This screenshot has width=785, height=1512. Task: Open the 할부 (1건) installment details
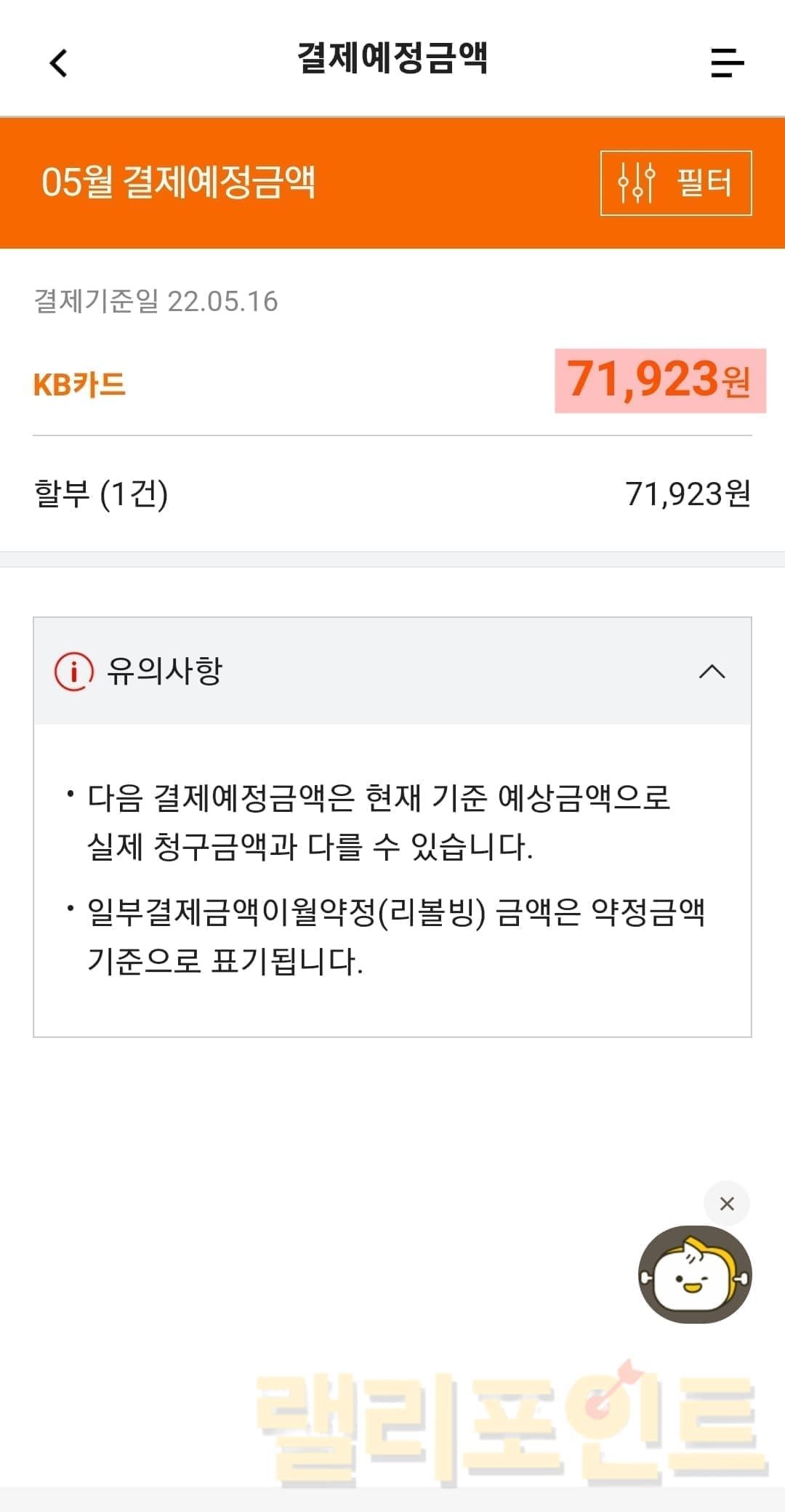(x=392, y=494)
